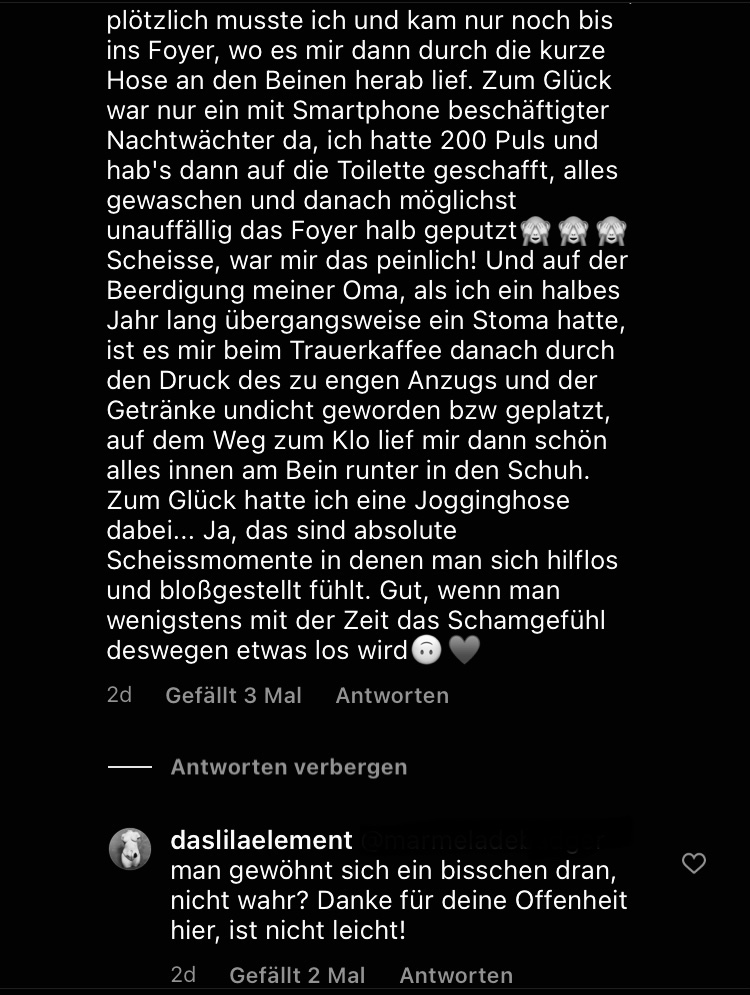Like the comment by daslilaelement
This screenshot has height=995, width=750.
point(693,863)
